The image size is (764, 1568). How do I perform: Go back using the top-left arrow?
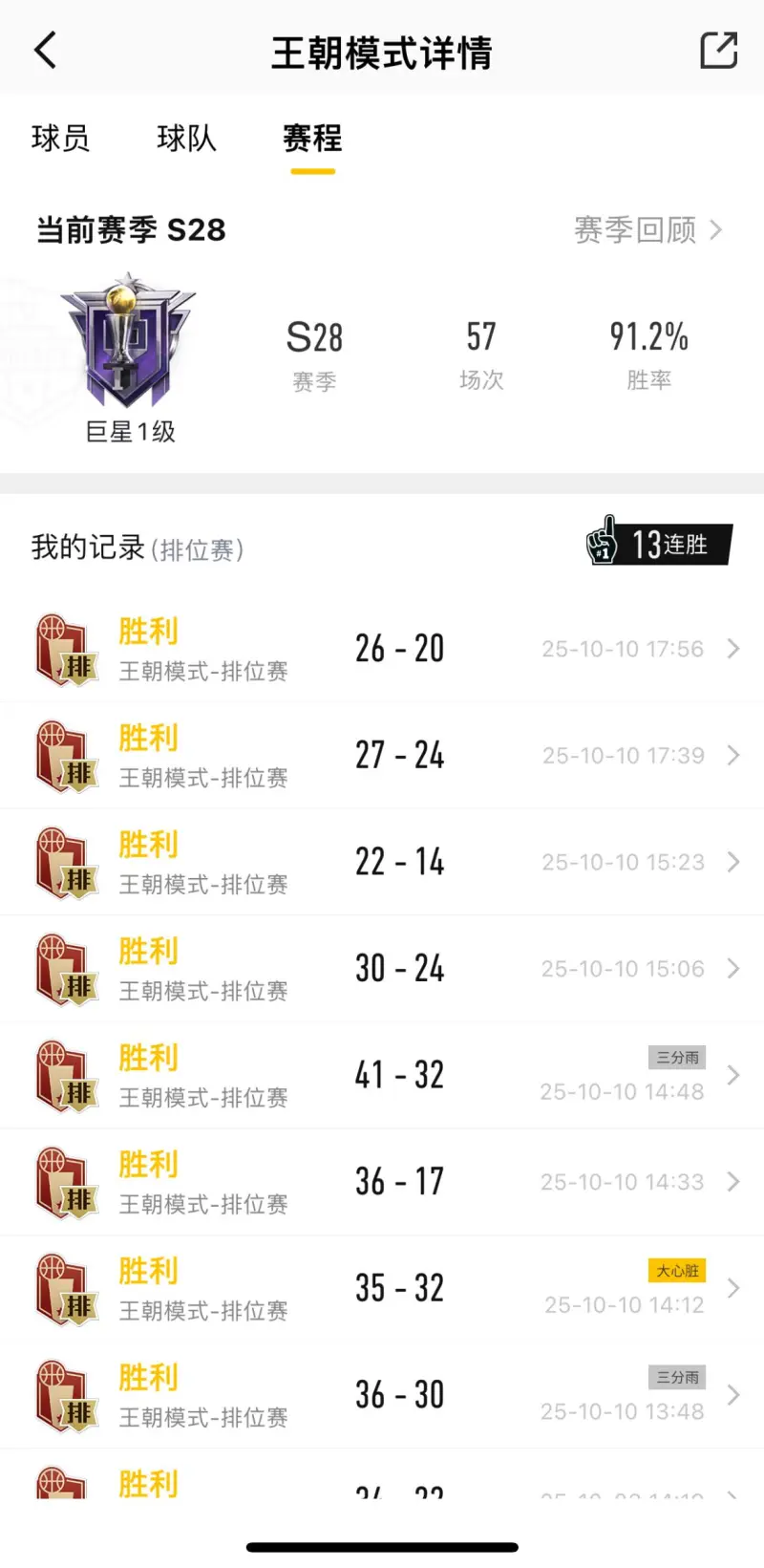(45, 51)
